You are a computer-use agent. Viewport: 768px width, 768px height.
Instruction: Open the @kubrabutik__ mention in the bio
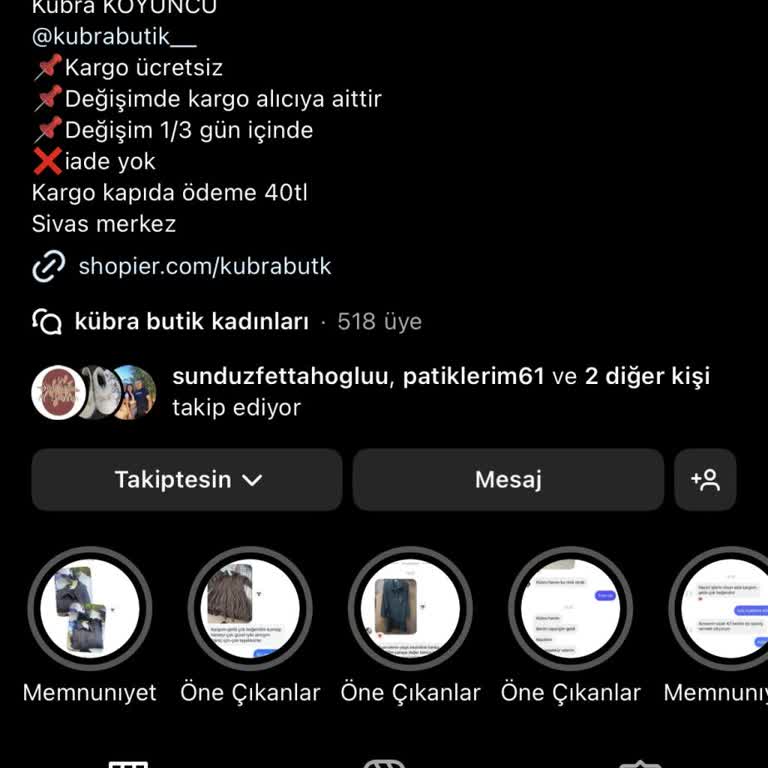click(114, 37)
